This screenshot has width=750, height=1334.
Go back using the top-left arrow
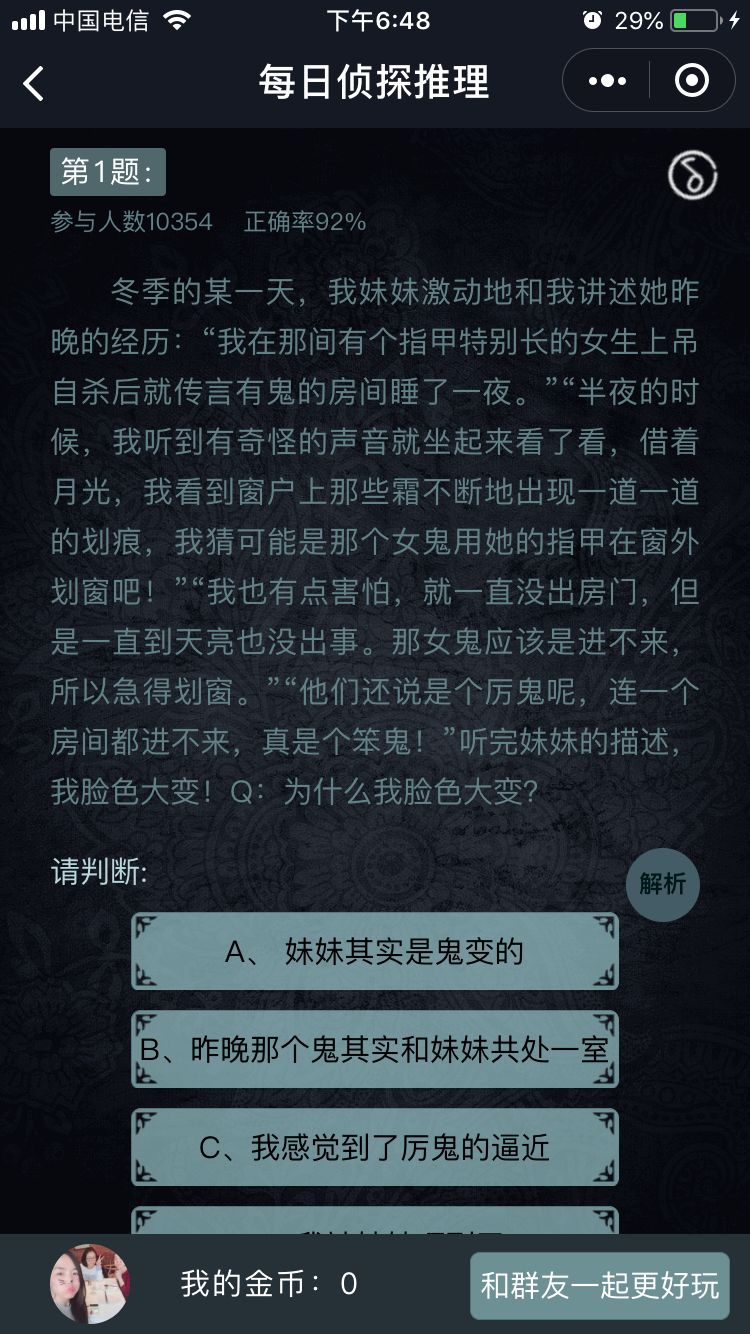pos(34,83)
